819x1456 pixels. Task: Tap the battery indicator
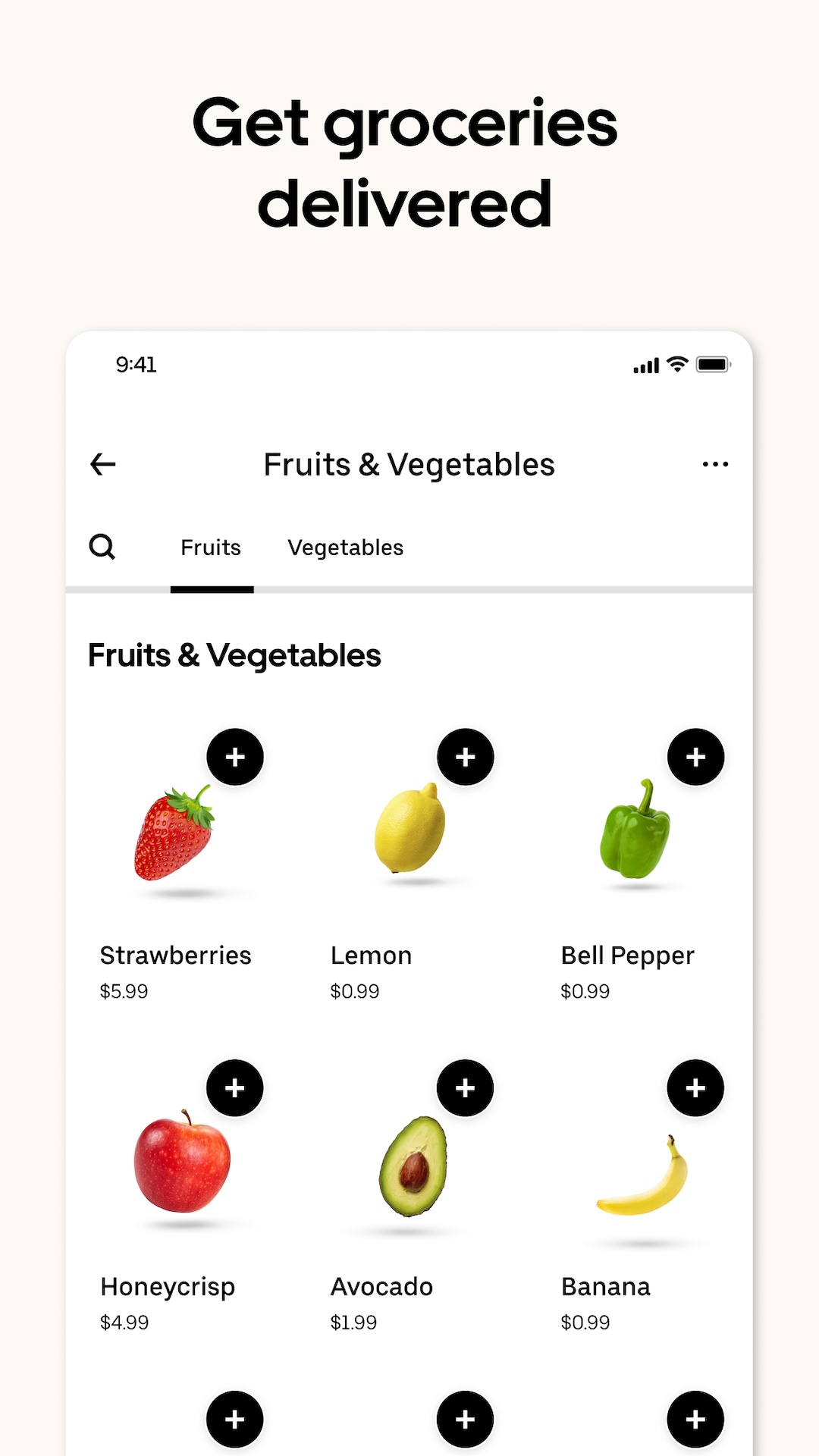point(714,365)
